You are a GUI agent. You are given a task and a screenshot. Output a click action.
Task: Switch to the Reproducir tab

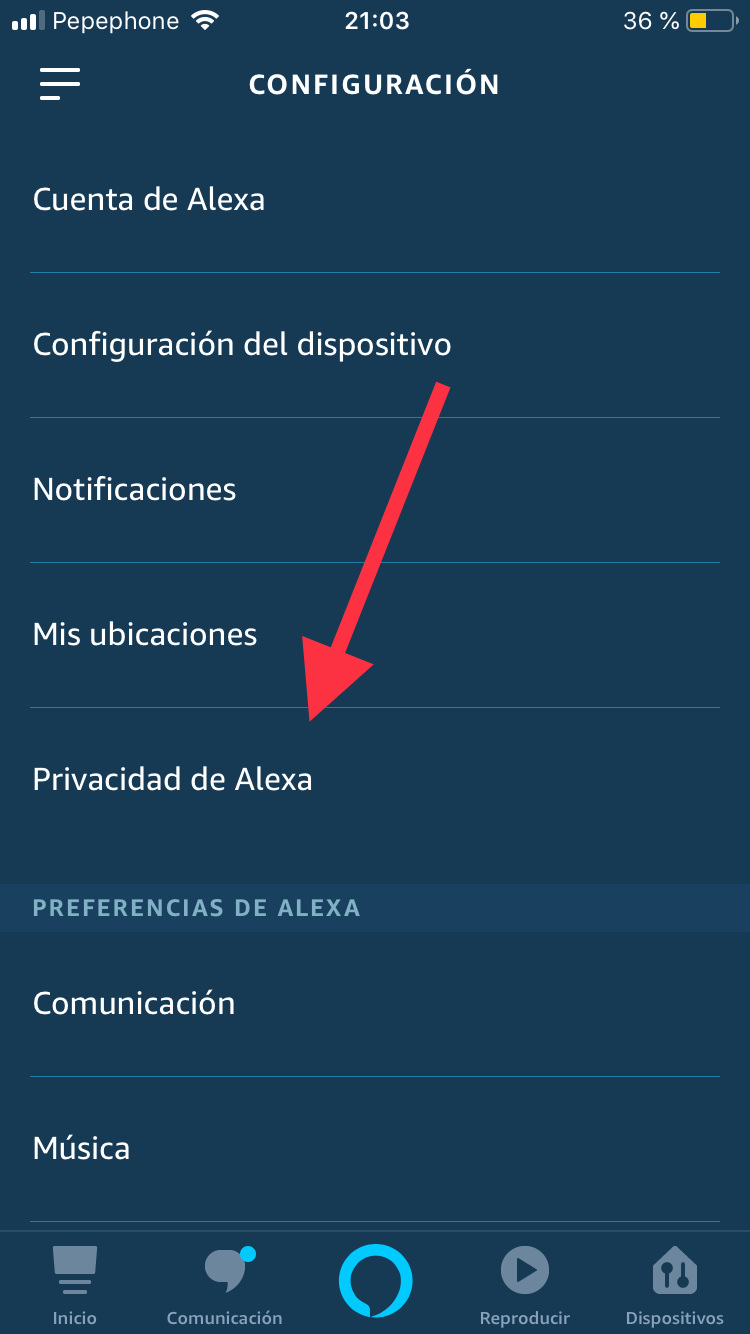[525, 1285]
